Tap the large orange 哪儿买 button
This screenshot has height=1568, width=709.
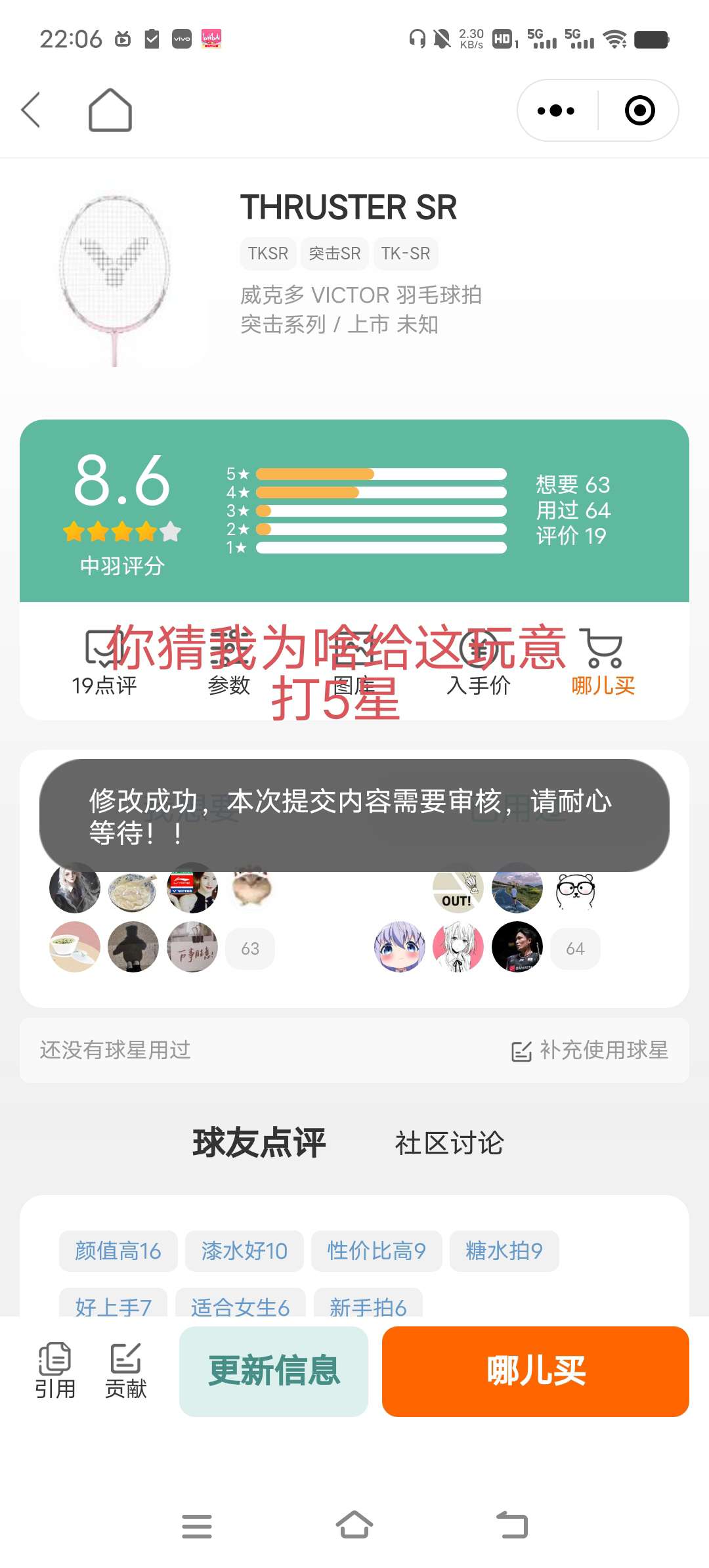(x=535, y=1371)
